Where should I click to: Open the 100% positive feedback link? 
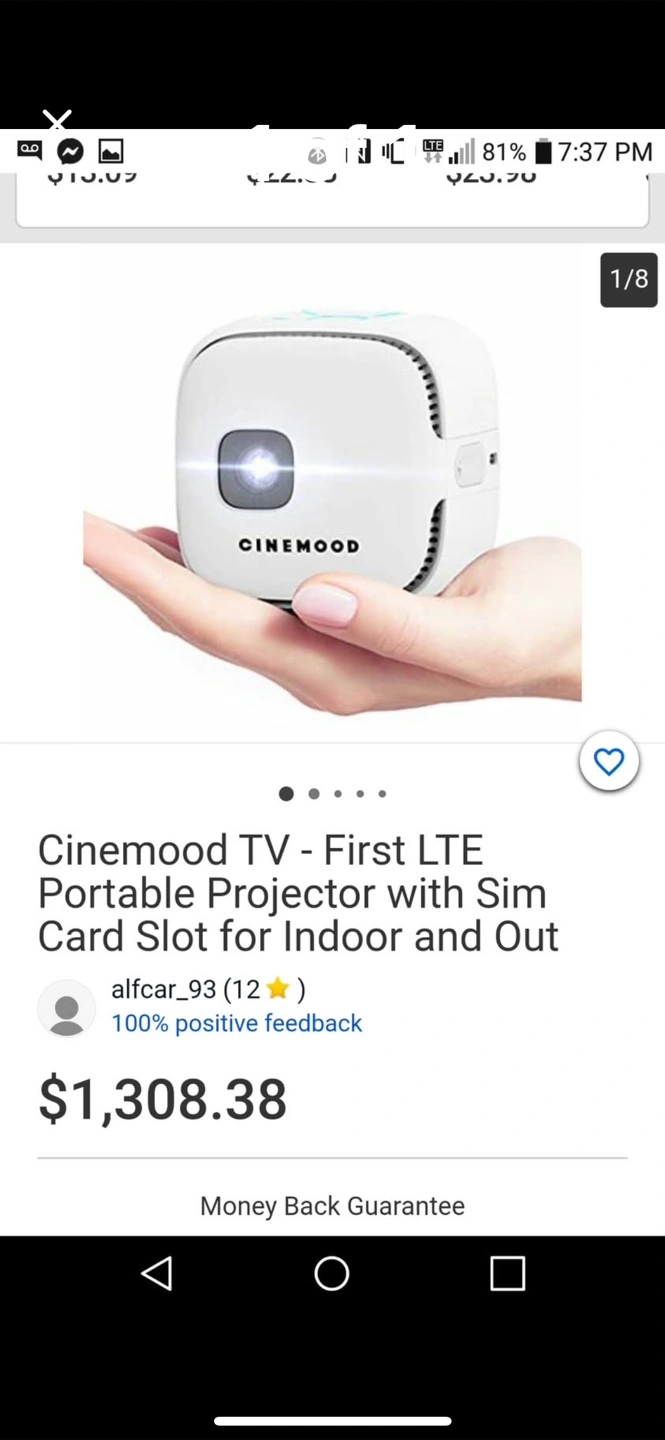(x=236, y=1023)
